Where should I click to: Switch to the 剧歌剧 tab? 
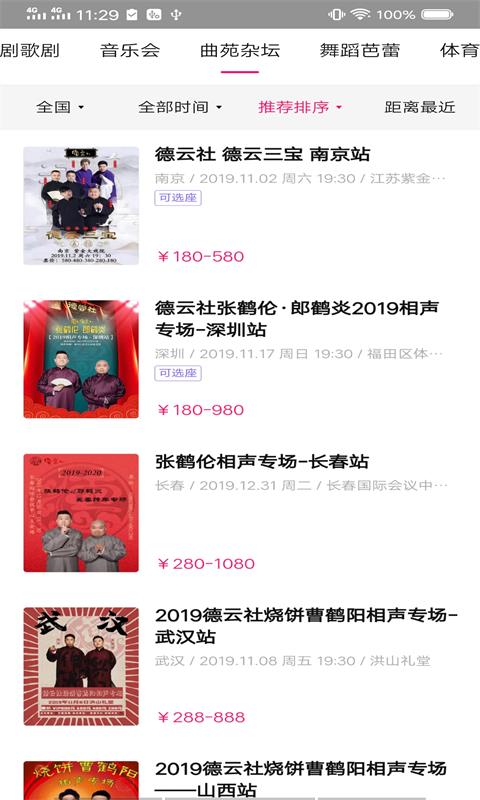(x=30, y=51)
